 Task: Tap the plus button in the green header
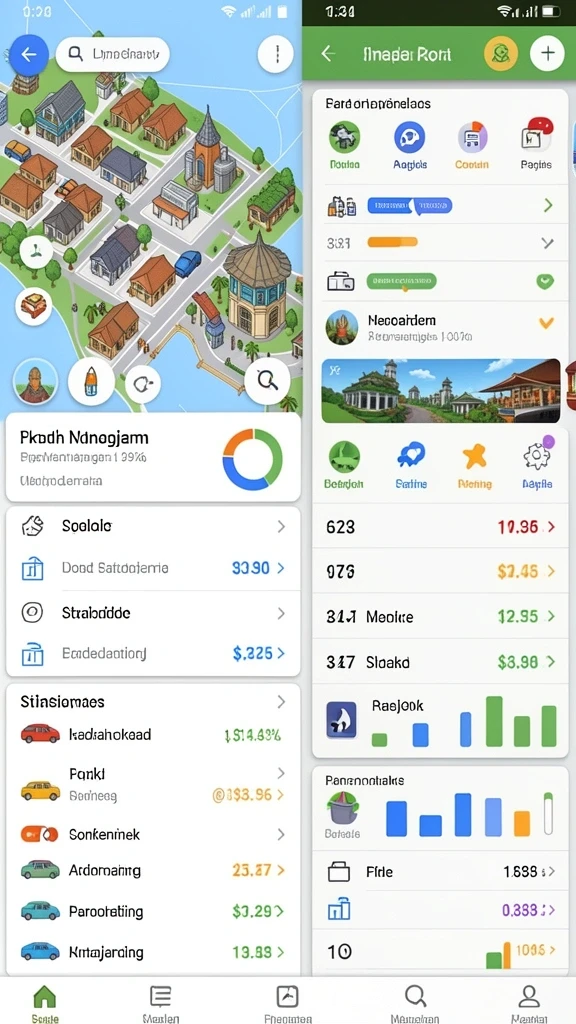(x=547, y=54)
